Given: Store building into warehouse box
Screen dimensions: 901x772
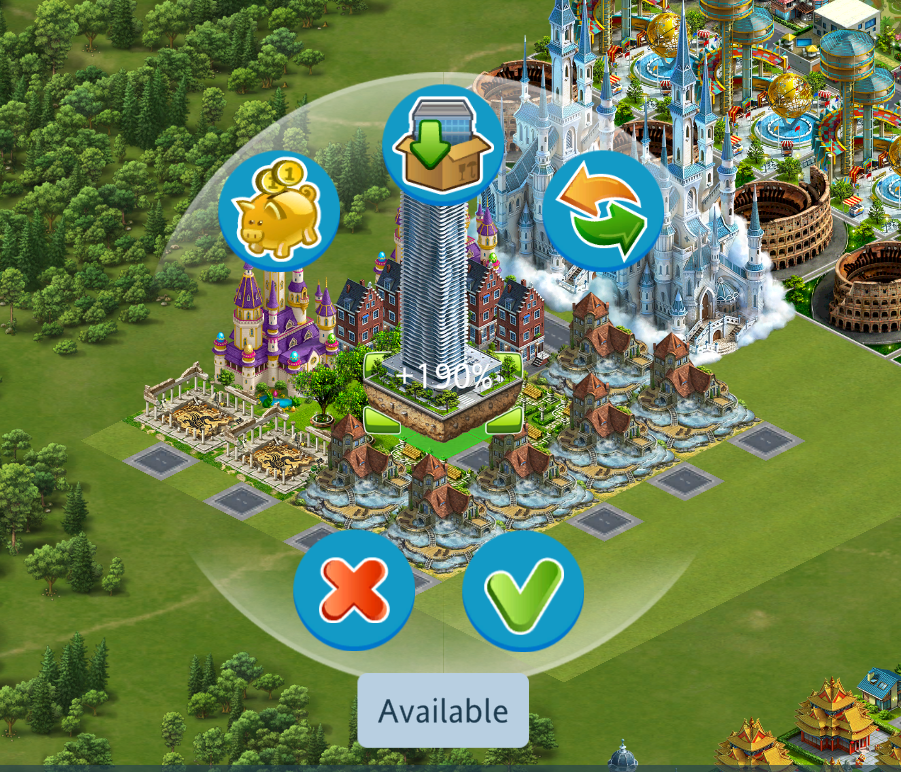Looking at the screenshot, I should [443, 145].
